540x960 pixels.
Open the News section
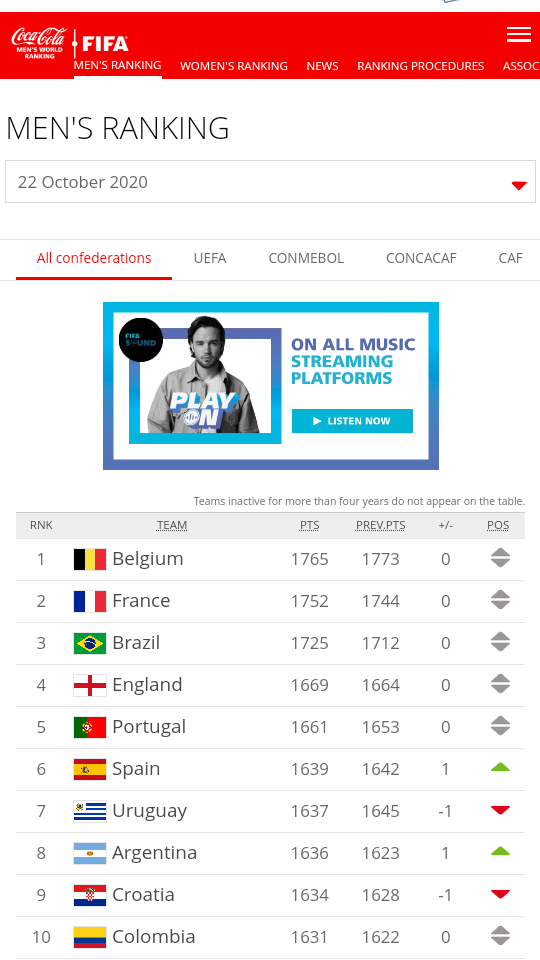click(x=323, y=66)
